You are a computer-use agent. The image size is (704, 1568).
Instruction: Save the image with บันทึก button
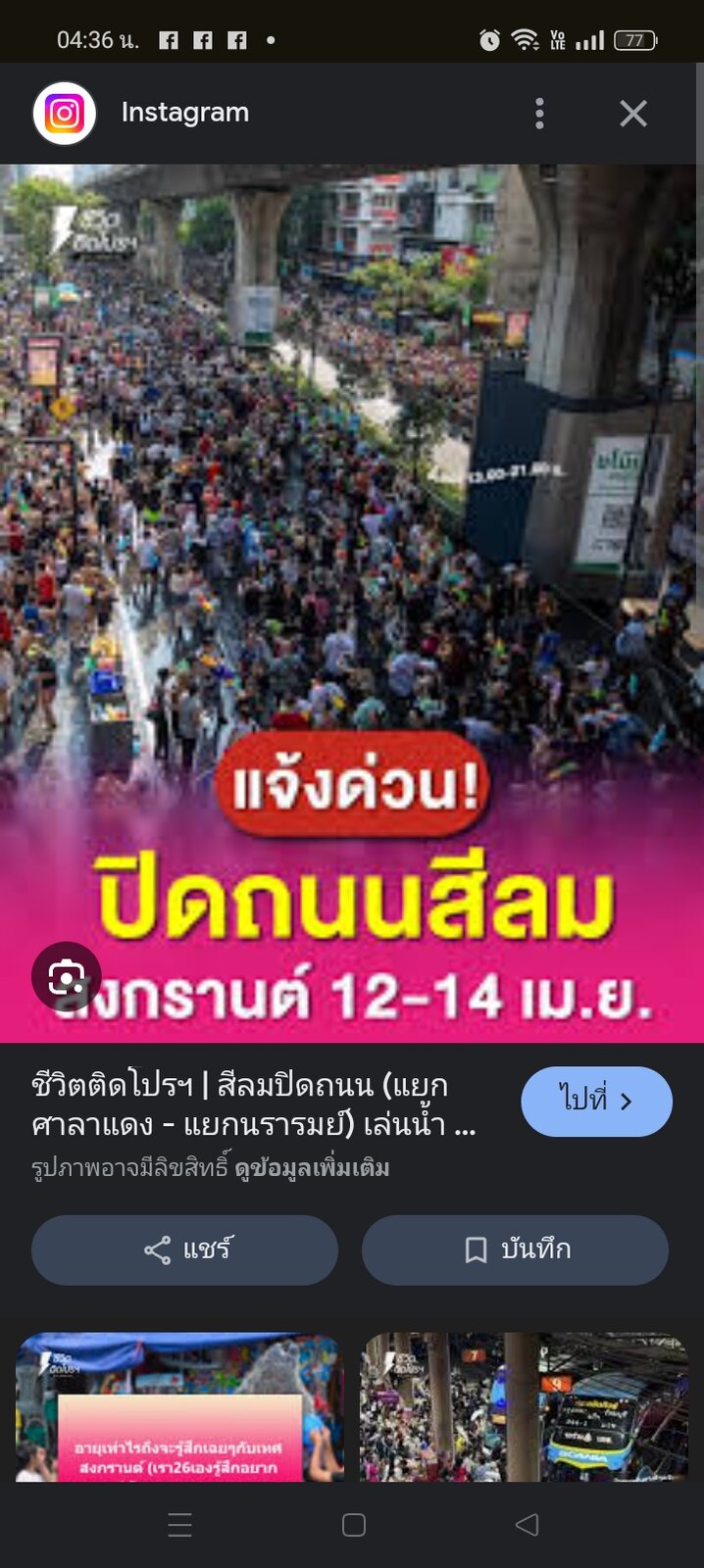coord(515,1249)
